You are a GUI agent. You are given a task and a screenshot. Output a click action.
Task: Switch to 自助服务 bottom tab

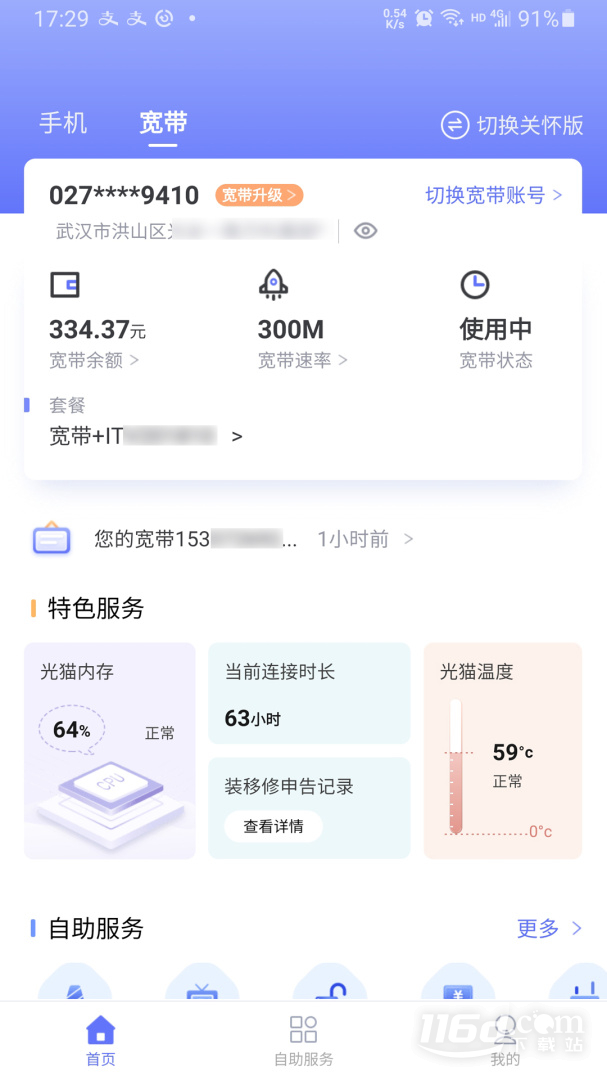tap(303, 1041)
